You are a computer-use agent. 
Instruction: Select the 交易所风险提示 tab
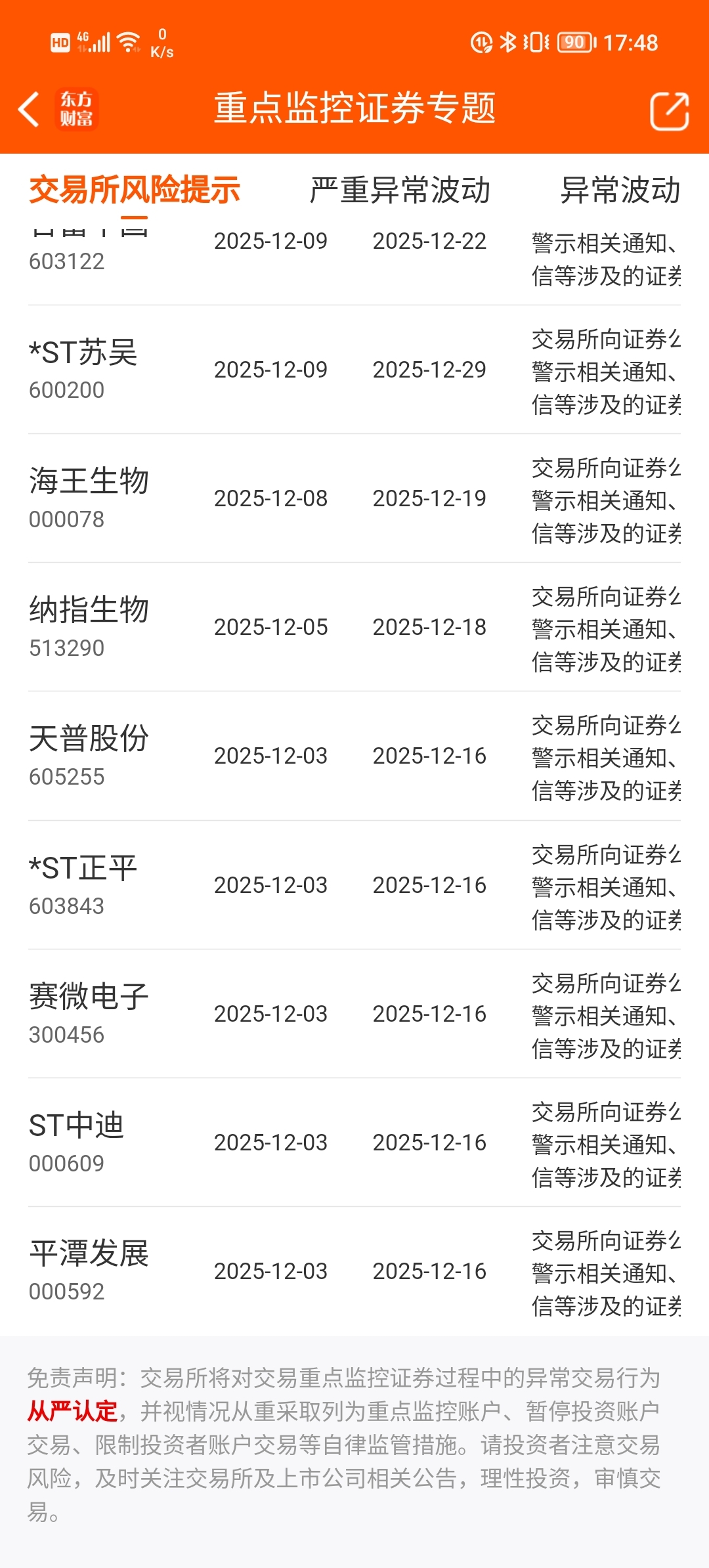click(135, 190)
